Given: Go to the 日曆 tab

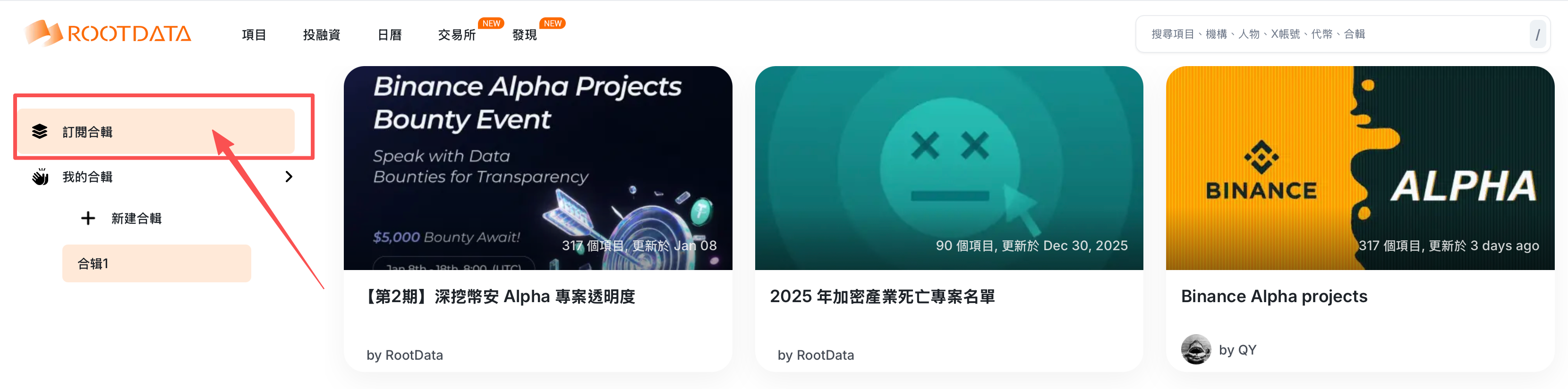Looking at the screenshot, I should [x=390, y=35].
